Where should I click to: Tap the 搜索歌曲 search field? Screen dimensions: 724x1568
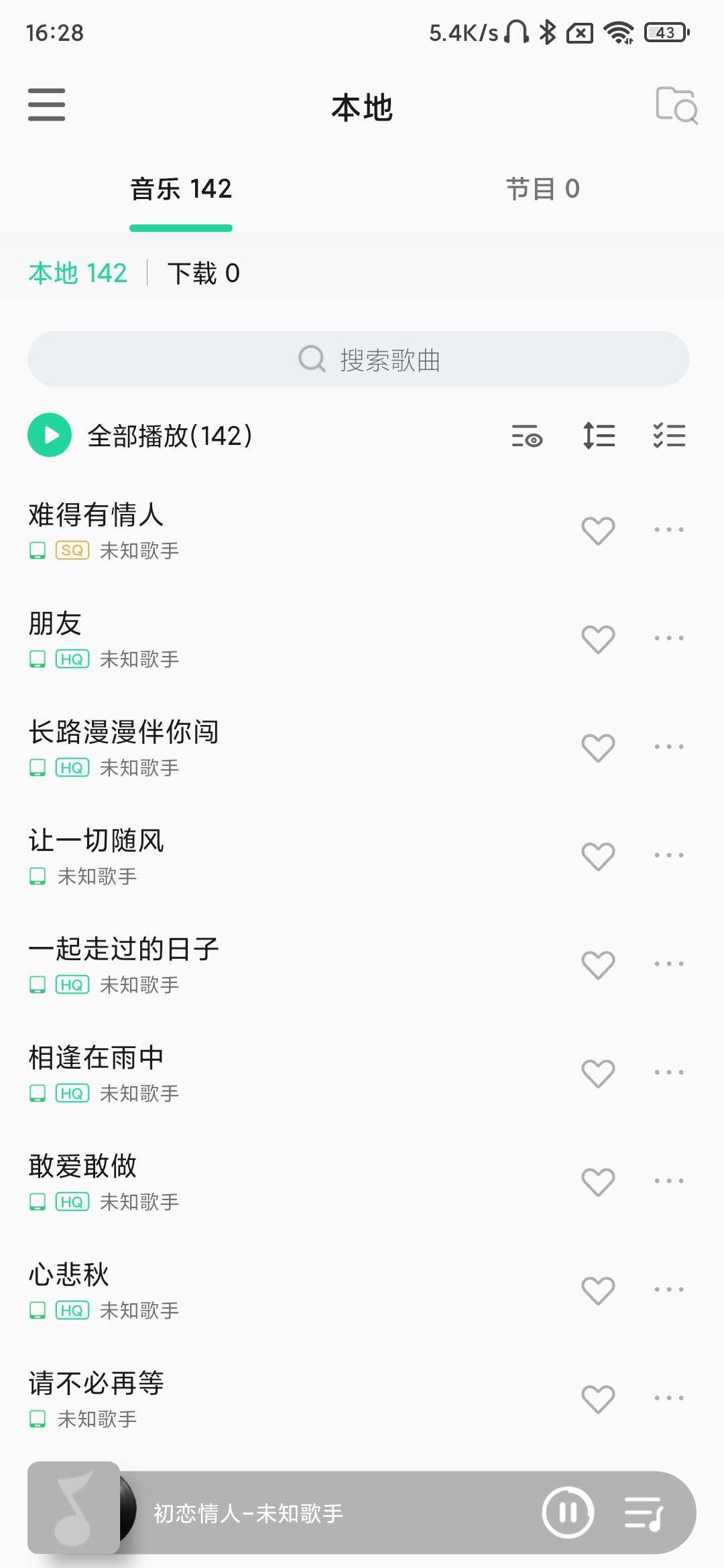pos(359,359)
